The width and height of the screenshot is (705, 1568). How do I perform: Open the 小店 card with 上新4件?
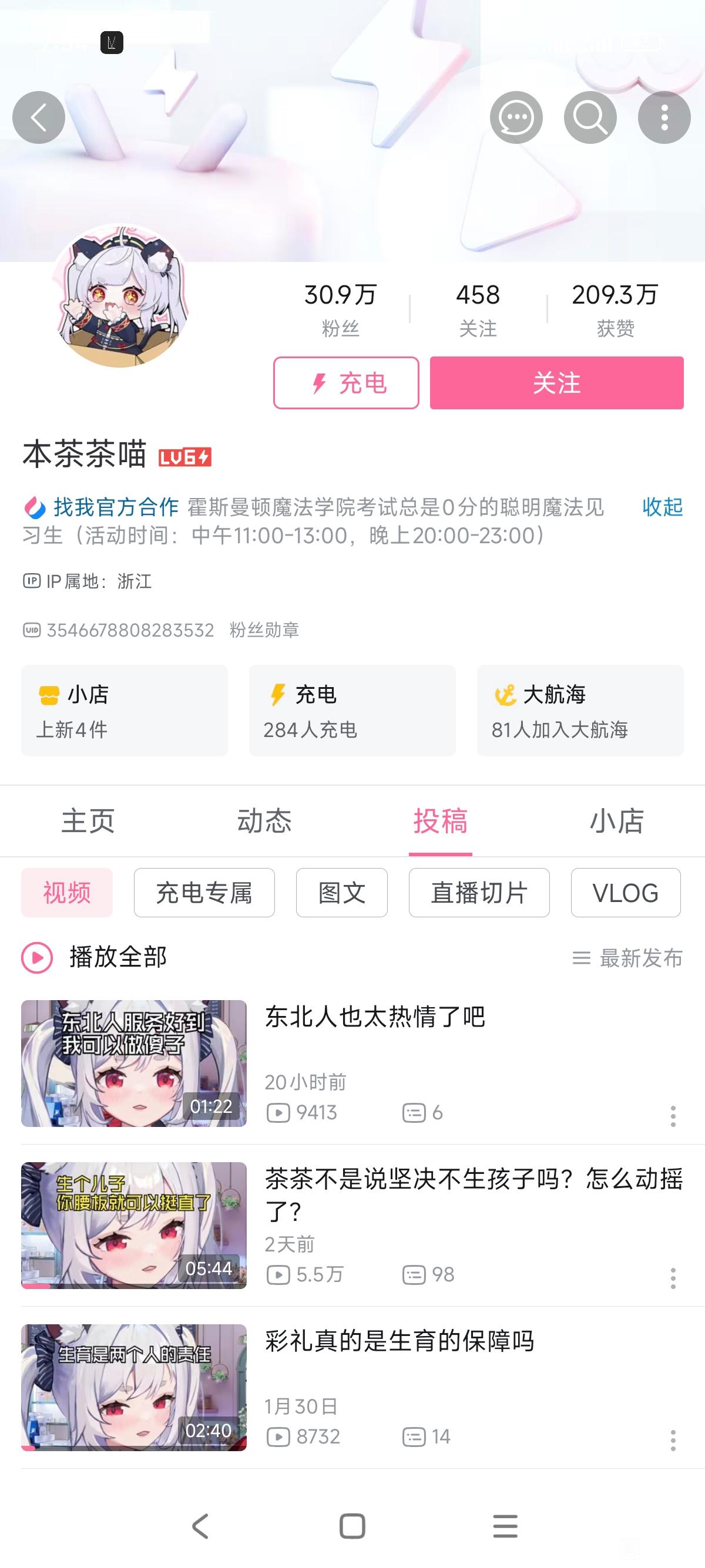(124, 711)
